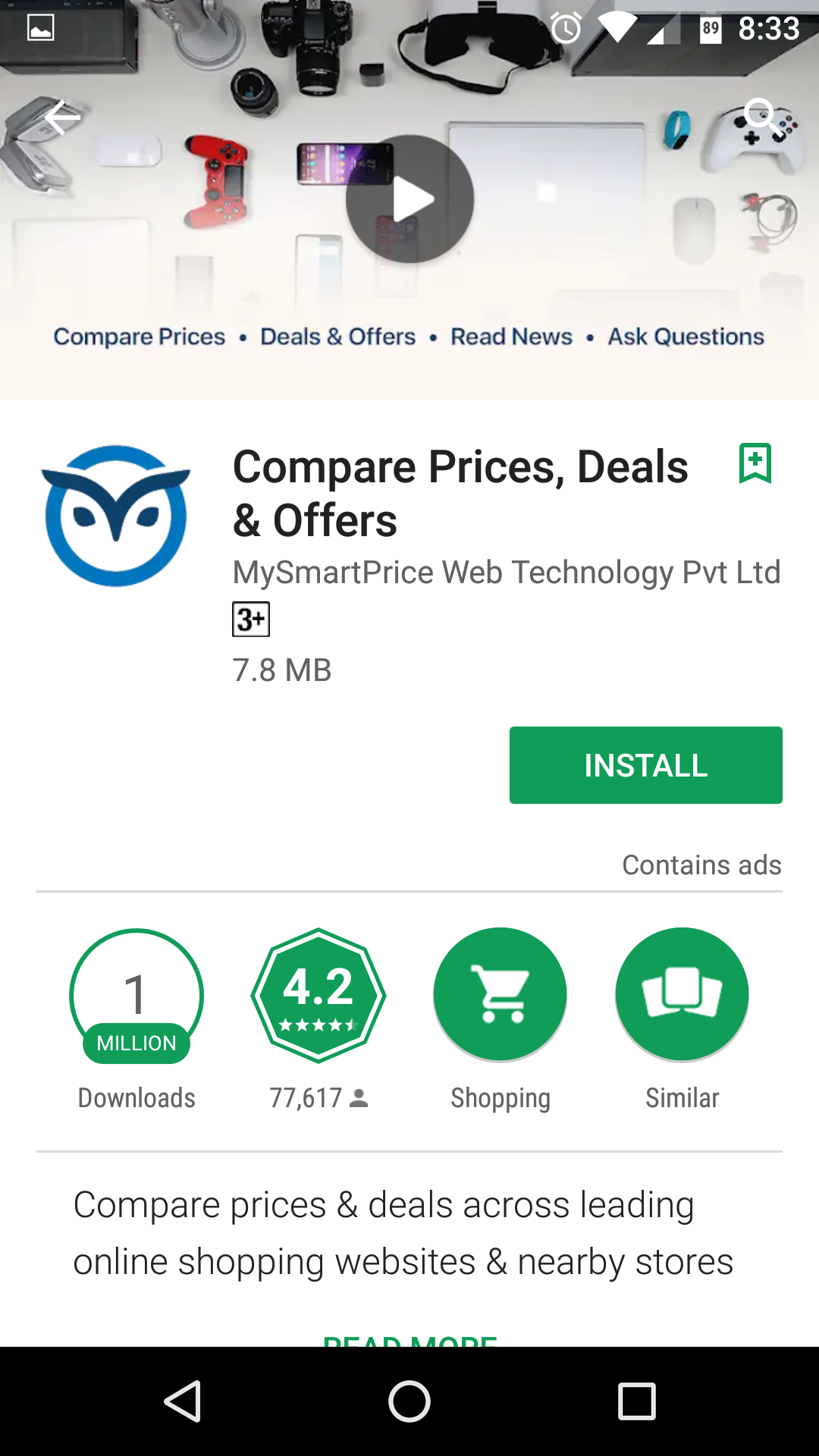Show similar apps

pyautogui.click(x=682, y=995)
